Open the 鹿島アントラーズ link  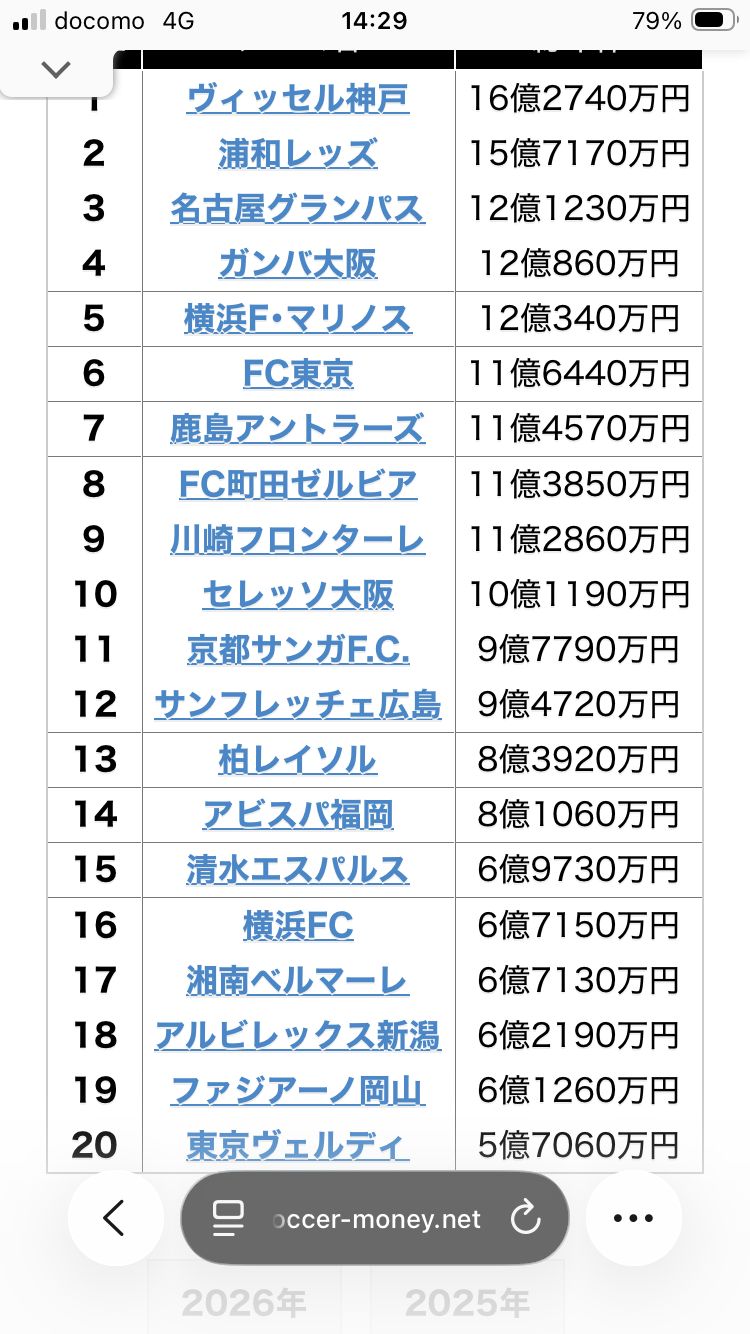(x=297, y=429)
